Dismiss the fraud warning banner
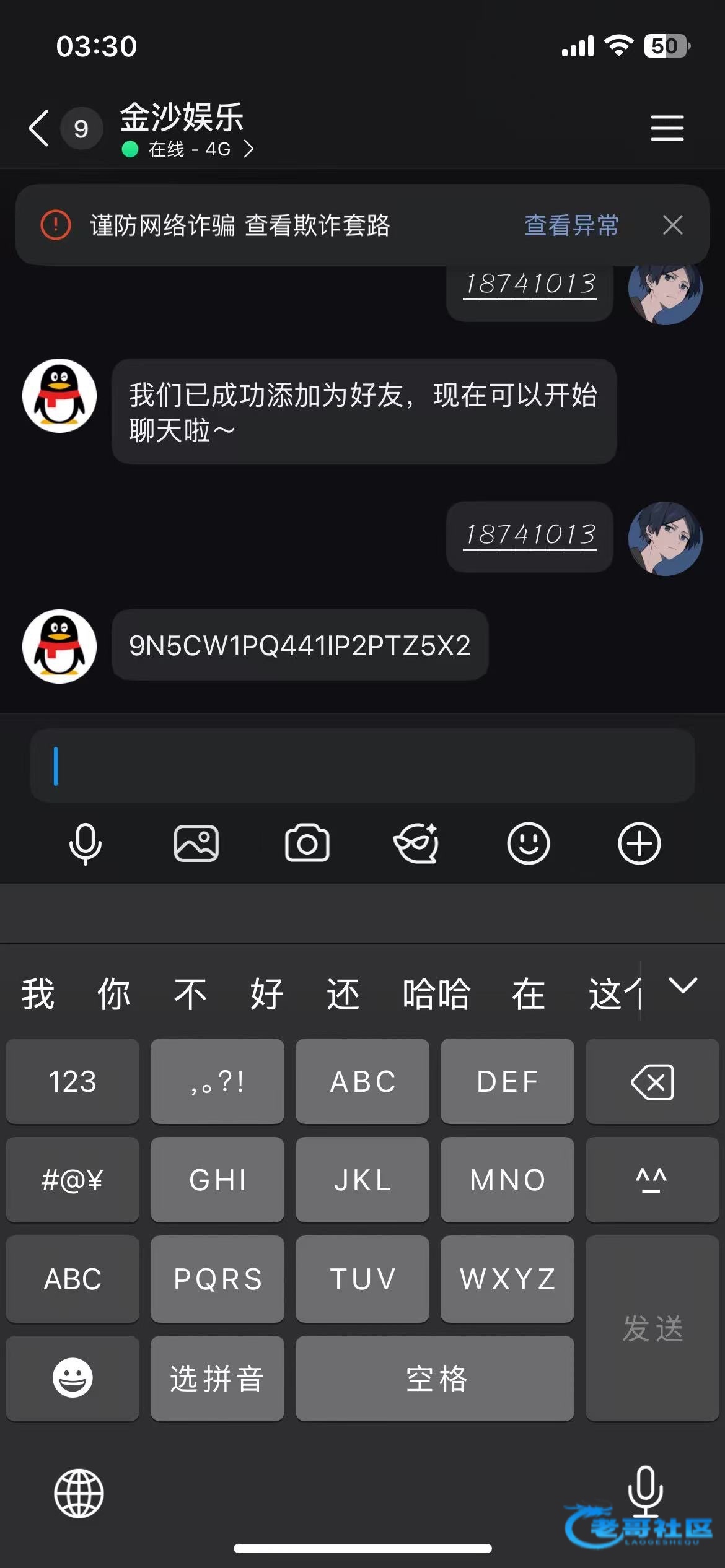Image resolution: width=725 pixels, height=1568 pixels. (x=672, y=225)
